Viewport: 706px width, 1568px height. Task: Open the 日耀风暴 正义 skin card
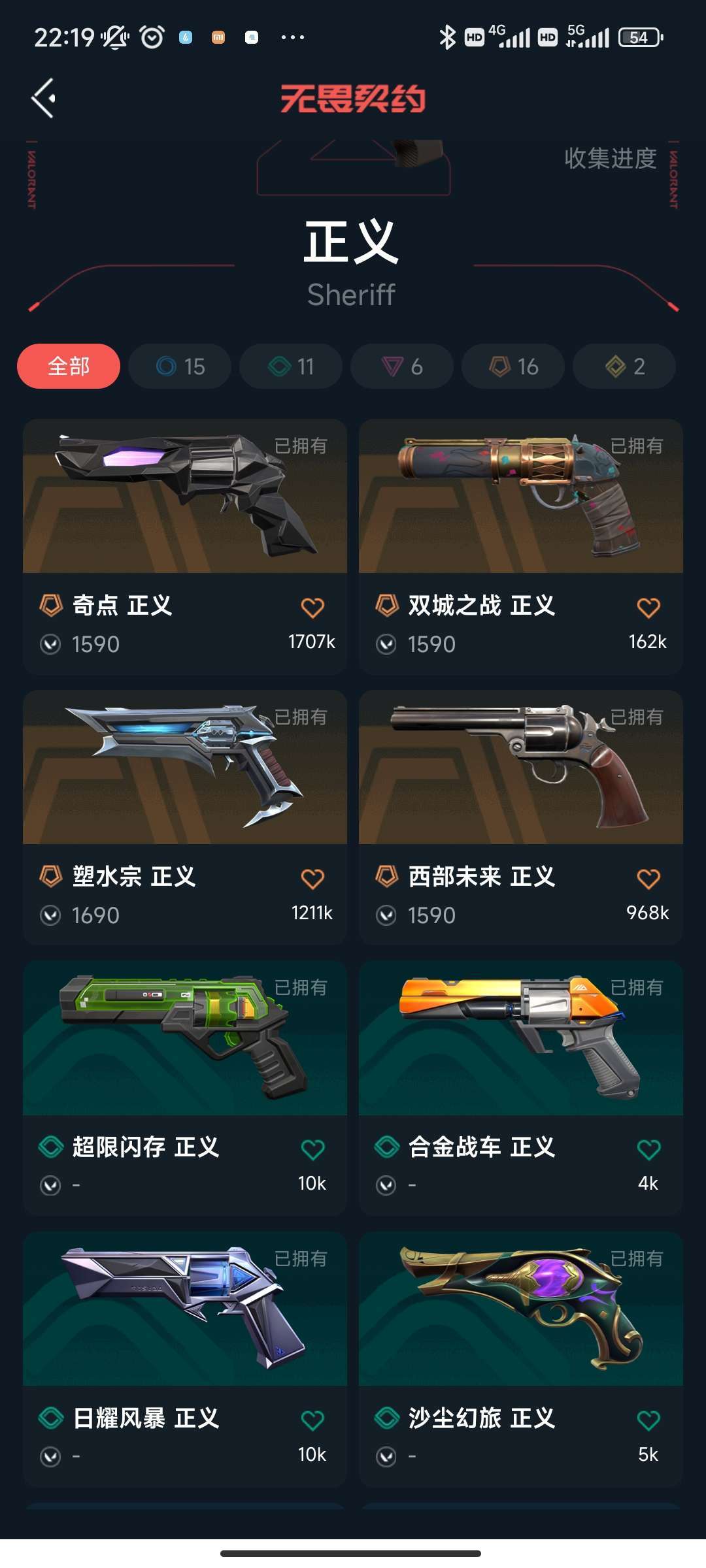tap(185, 1359)
